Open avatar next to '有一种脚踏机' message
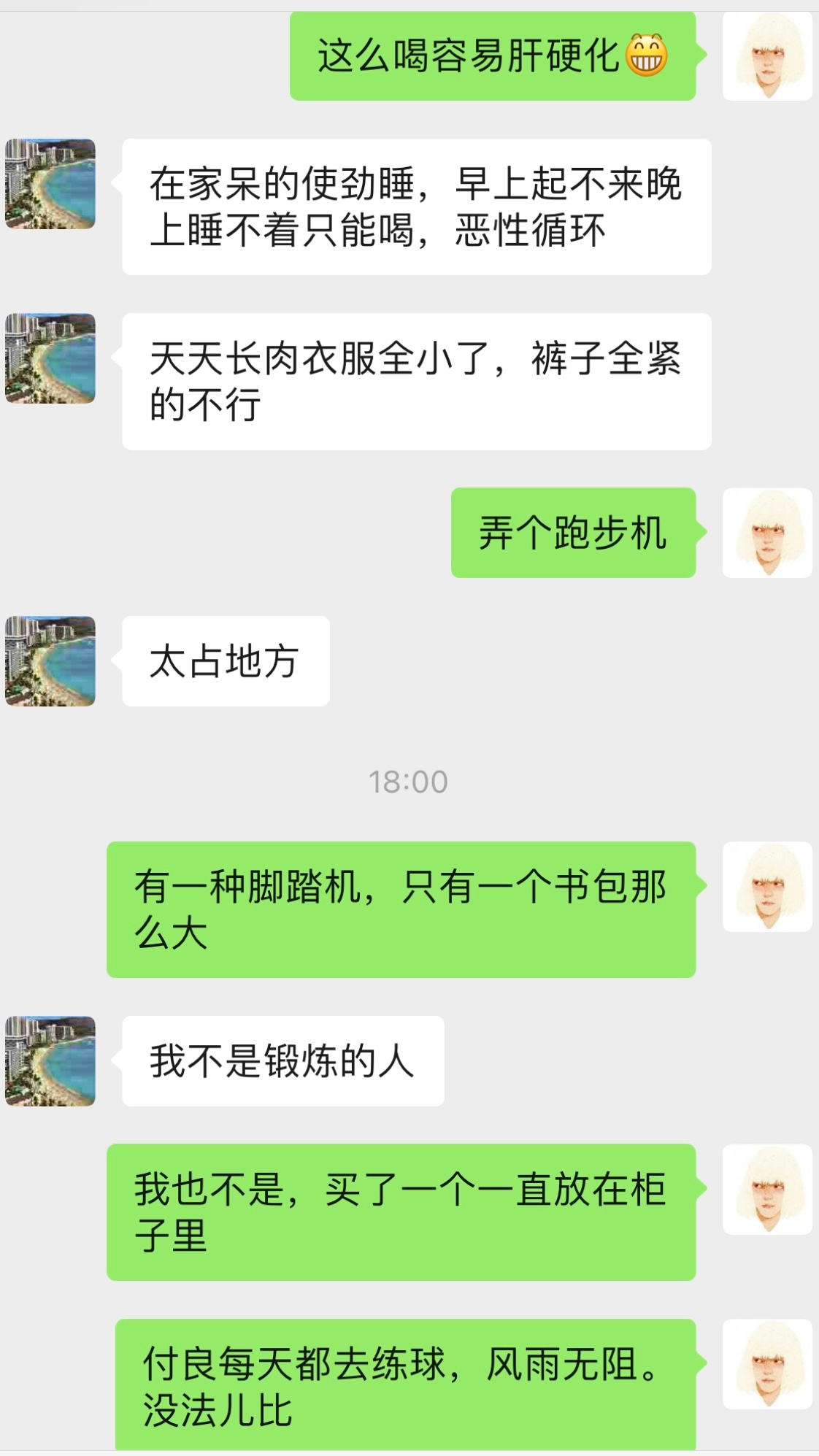 click(767, 887)
